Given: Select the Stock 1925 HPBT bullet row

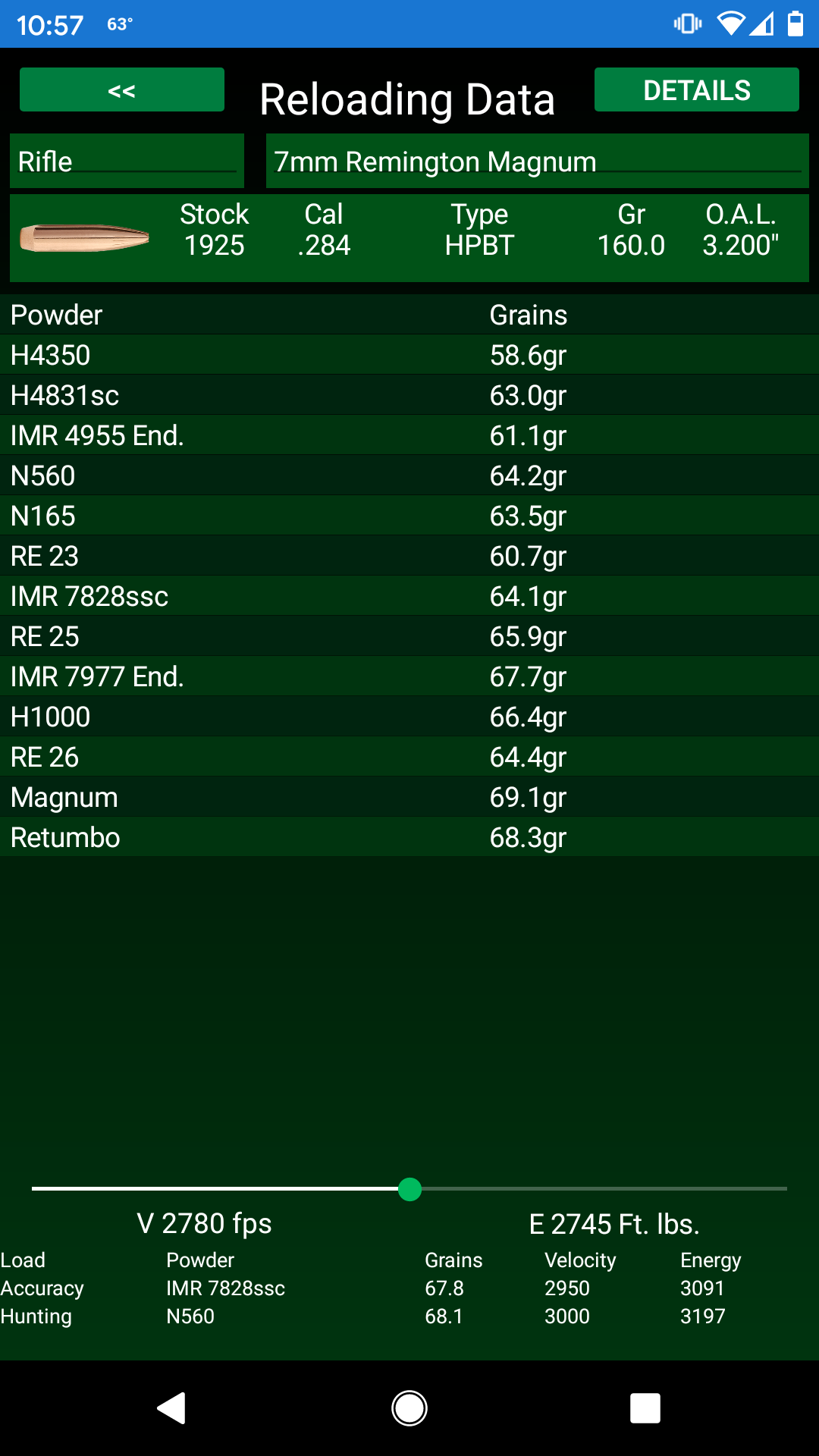Looking at the screenshot, I should tap(409, 237).
